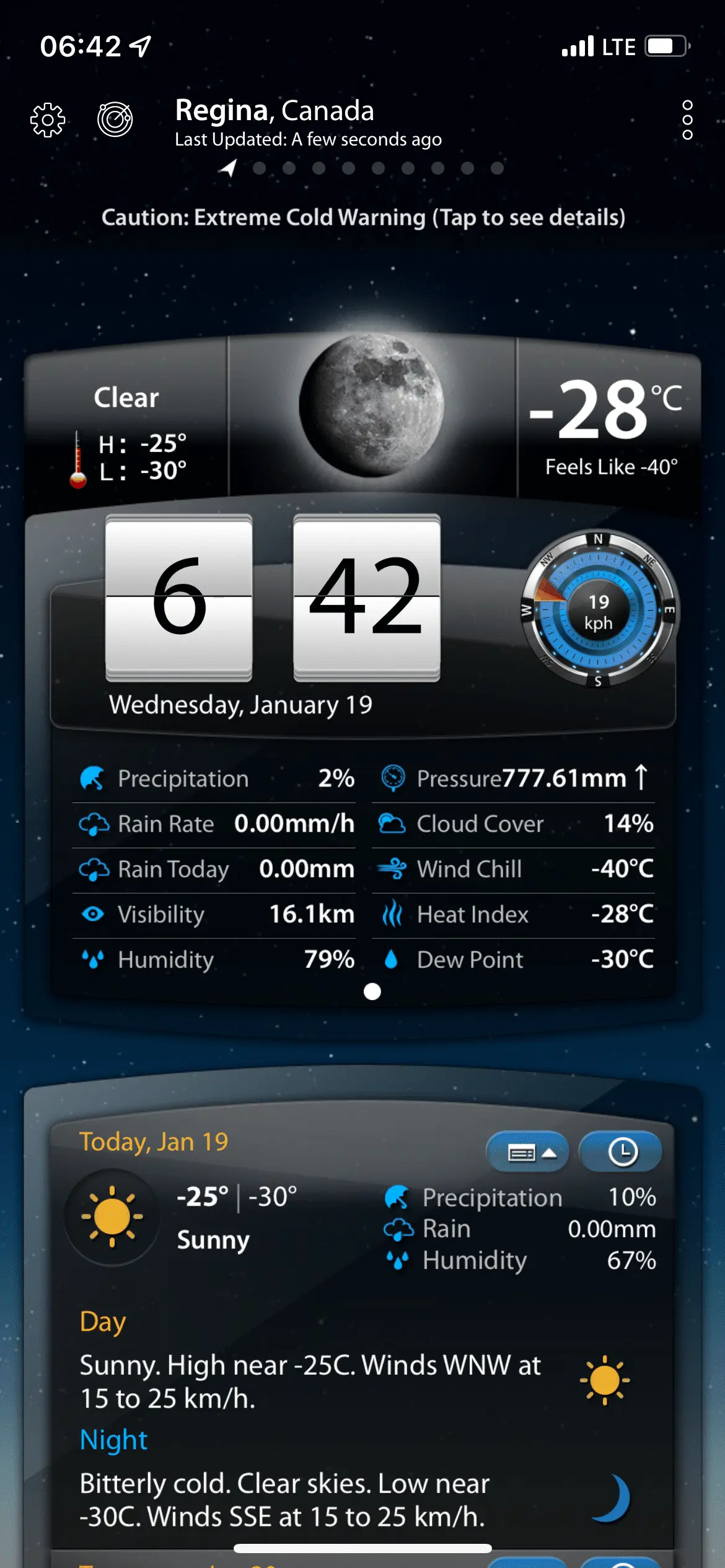Screen dimensions: 725x1568
Task: Show hourly forecast for Today, Jan 19
Action: (x=622, y=1152)
